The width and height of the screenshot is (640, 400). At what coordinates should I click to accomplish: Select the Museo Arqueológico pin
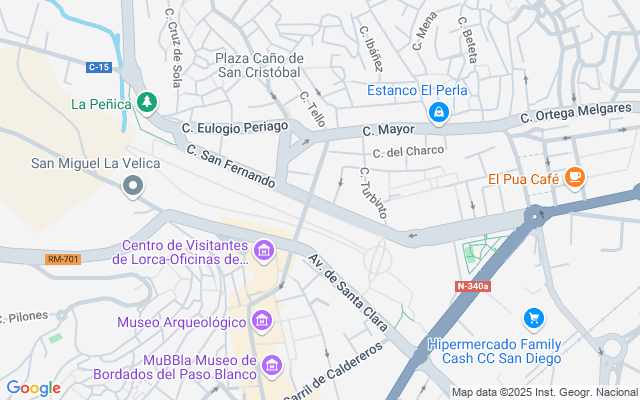coord(262,321)
